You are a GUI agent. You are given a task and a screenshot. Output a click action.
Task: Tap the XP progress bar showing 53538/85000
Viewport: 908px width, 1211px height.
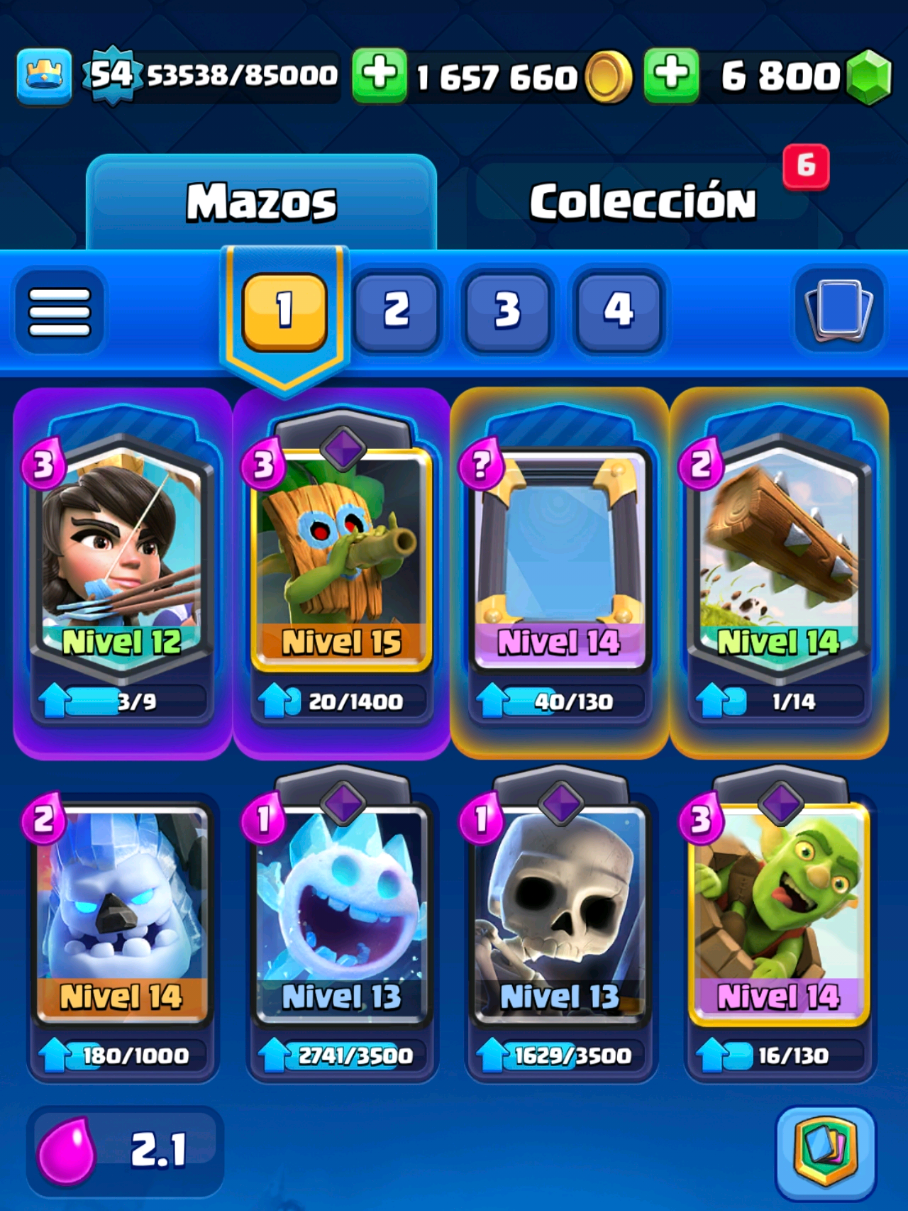(240, 74)
